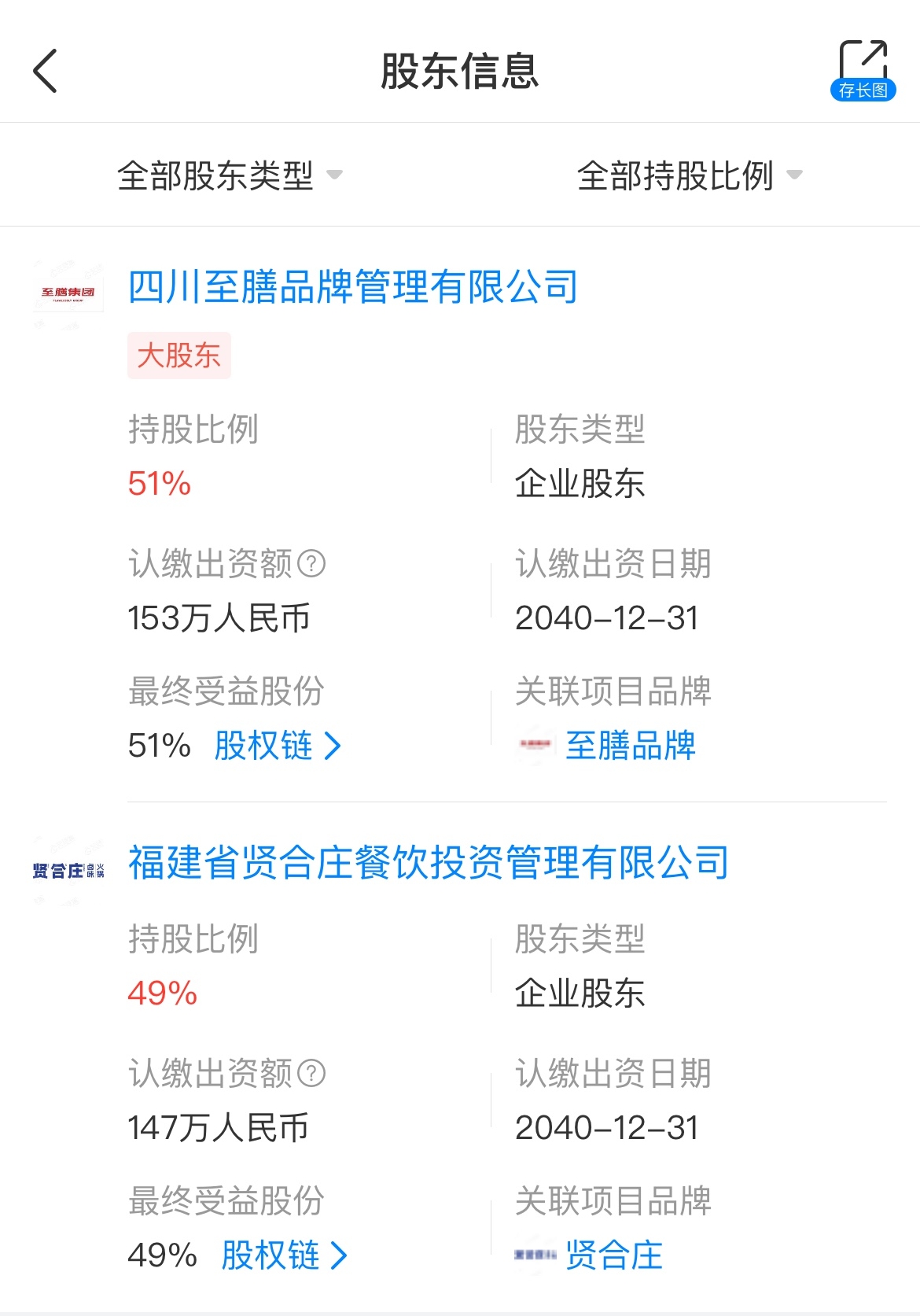Open the 全部持股比例 filter dropdown
The width and height of the screenshot is (920, 1316).
tap(688, 175)
